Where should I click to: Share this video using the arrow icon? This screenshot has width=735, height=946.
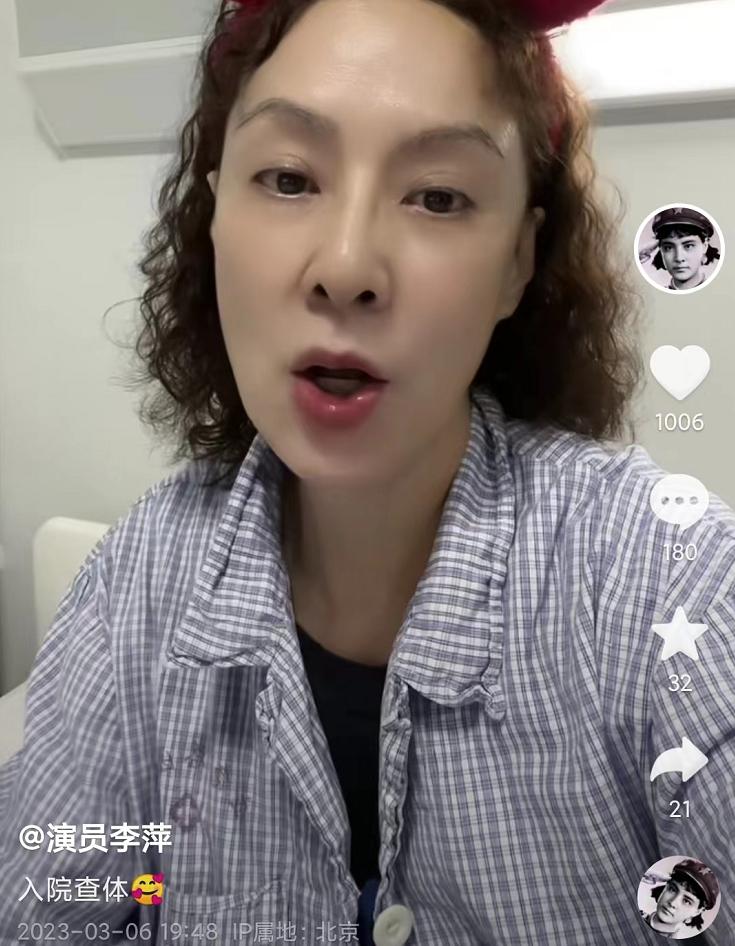coord(680,762)
